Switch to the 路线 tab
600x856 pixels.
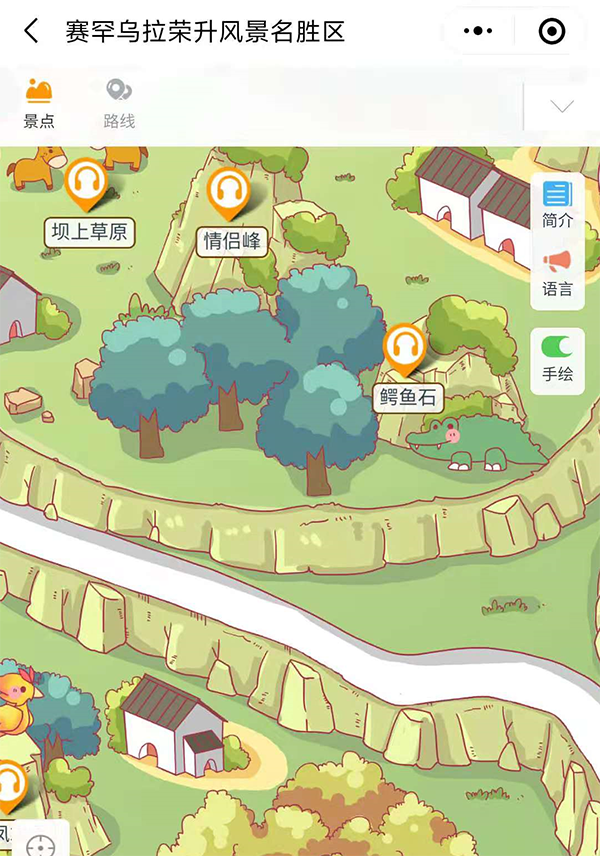pos(119,104)
